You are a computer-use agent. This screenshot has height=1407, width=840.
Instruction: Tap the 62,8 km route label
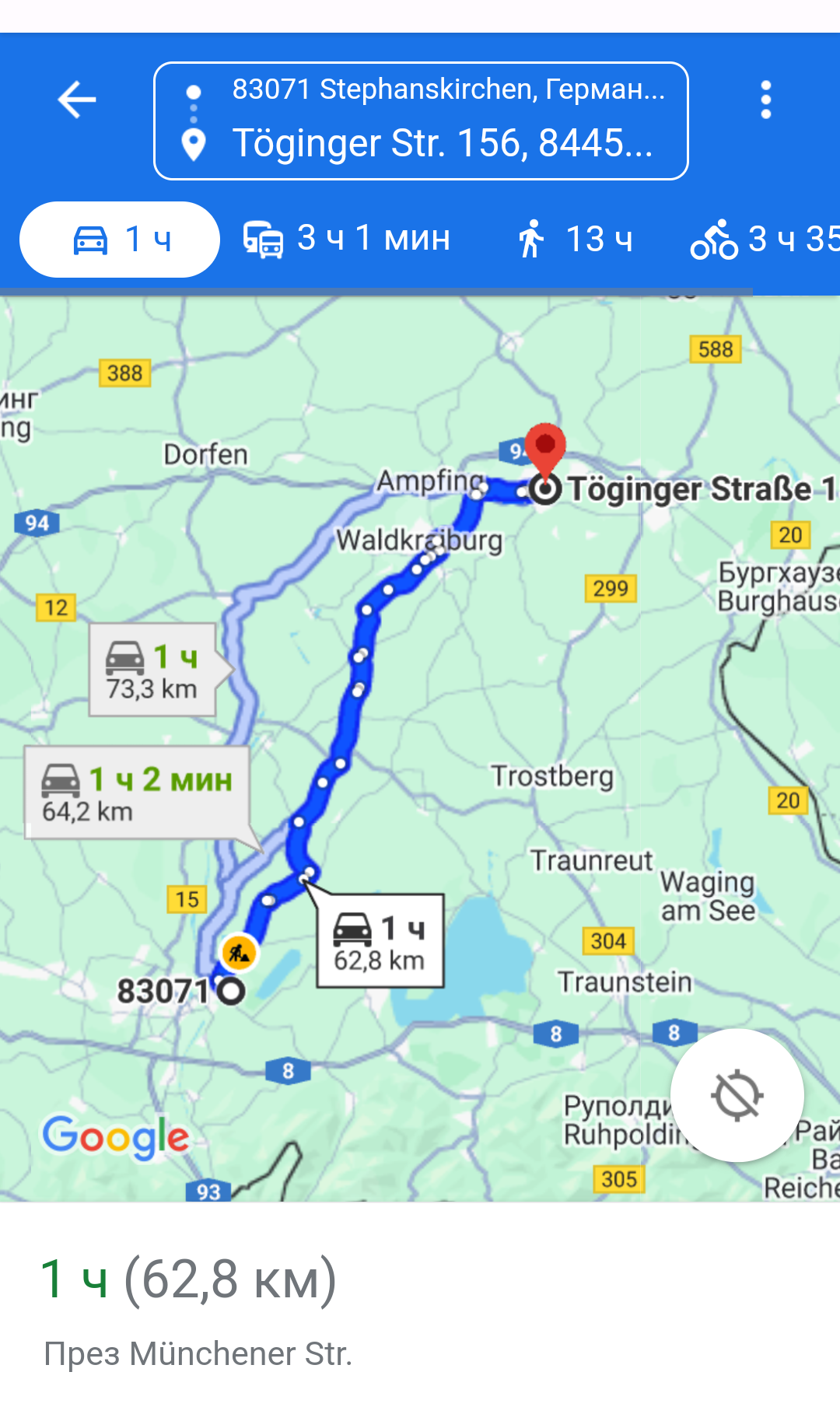(x=380, y=942)
